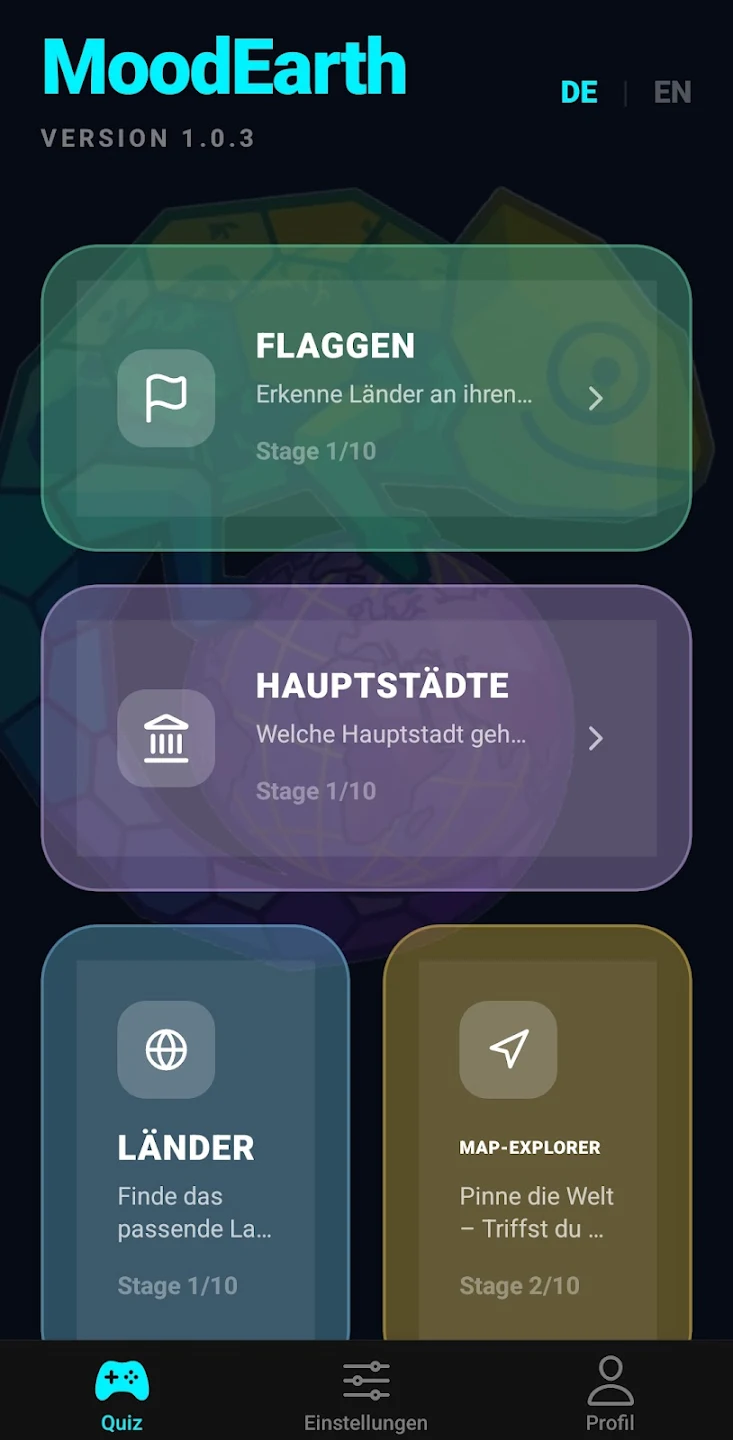Switch language to EN
This screenshot has height=1440, width=733.
tap(672, 92)
